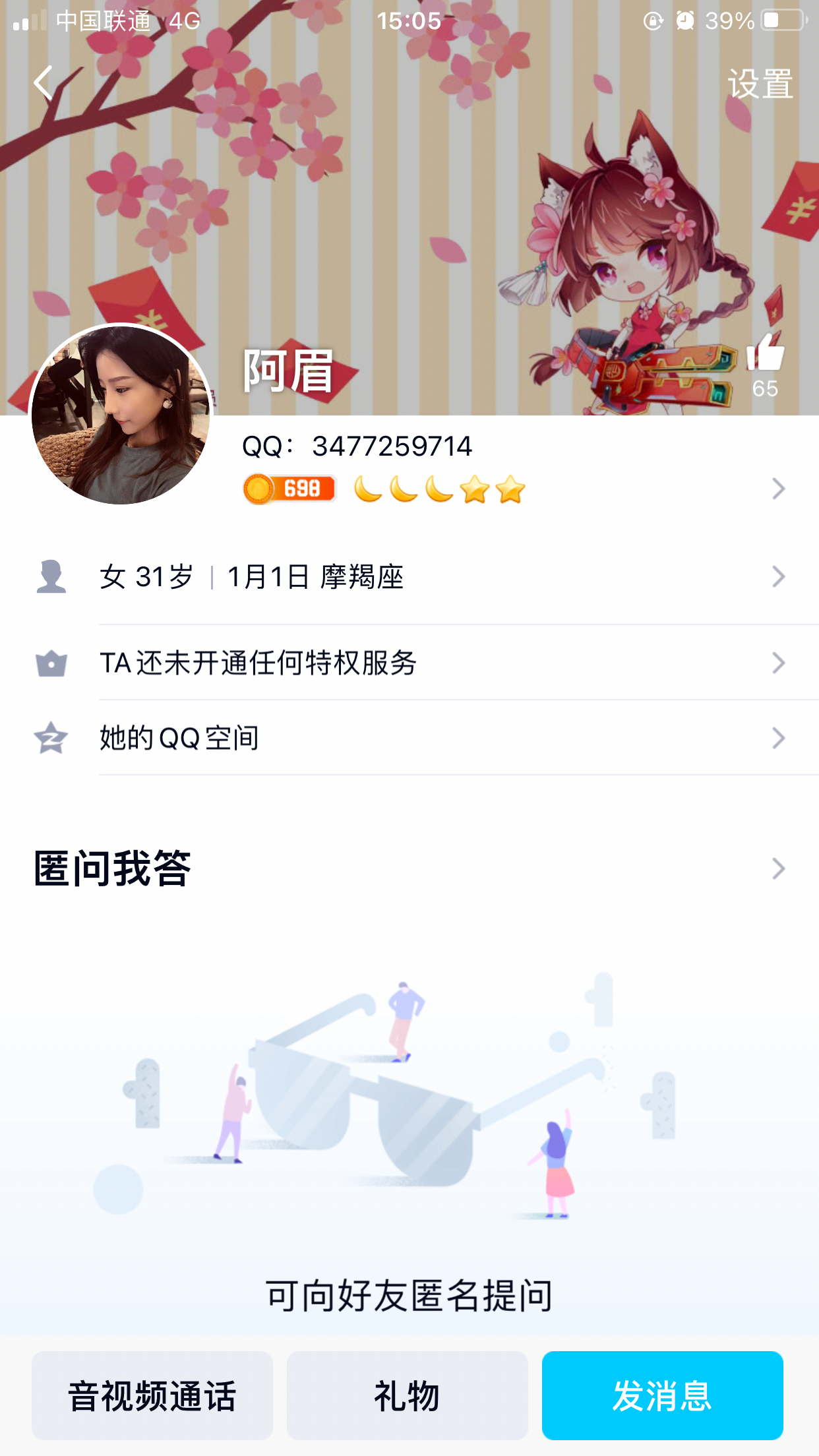
Task: View 阿眉's profile avatar photo
Action: (x=121, y=415)
